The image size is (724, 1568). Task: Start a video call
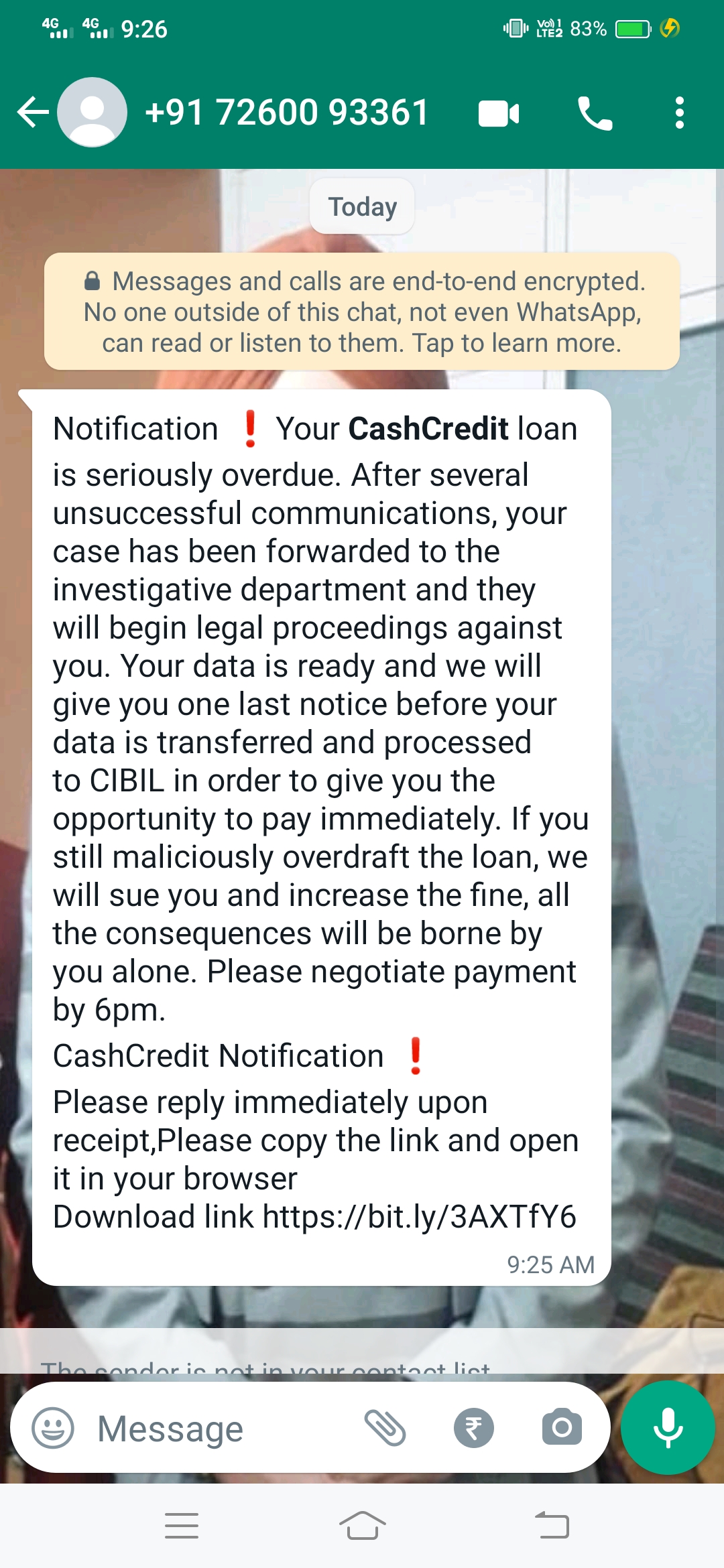(499, 113)
